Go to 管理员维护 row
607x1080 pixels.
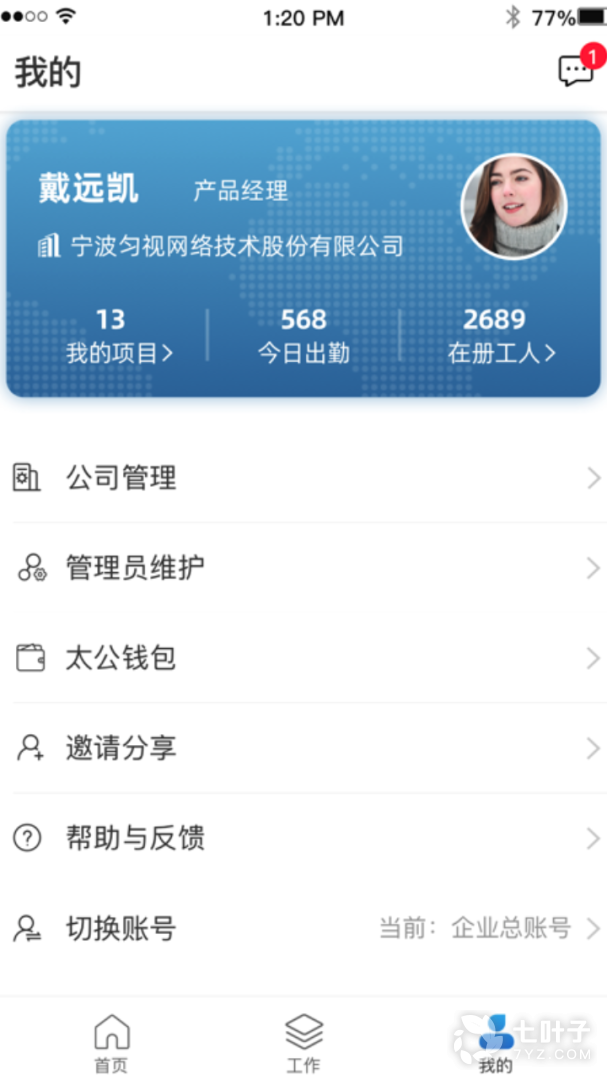click(x=303, y=568)
